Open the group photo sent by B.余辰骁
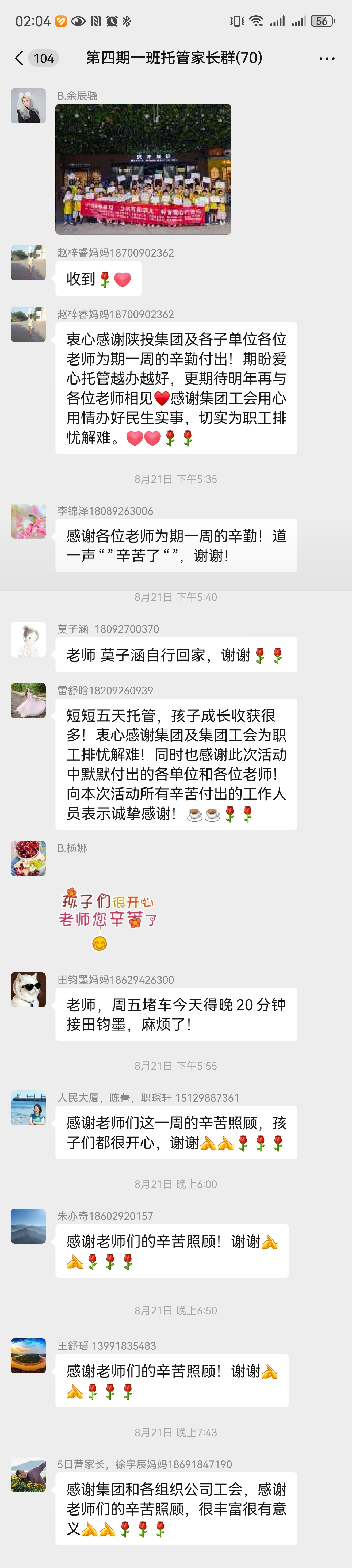This screenshot has width=352, height=1568. [x=143, y=169]
